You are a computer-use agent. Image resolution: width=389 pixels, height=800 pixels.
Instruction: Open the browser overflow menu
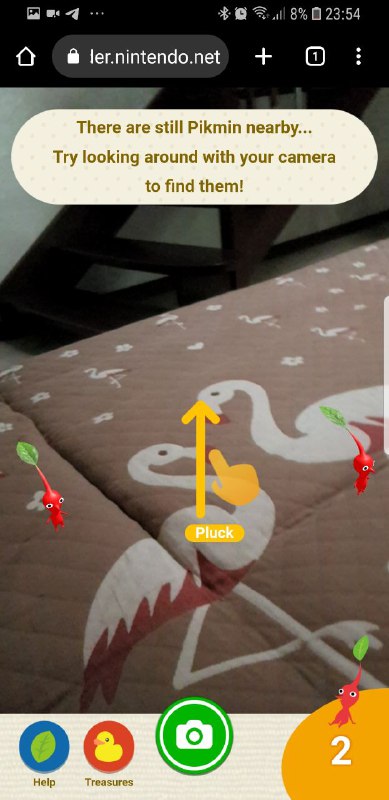coord(358,57)
